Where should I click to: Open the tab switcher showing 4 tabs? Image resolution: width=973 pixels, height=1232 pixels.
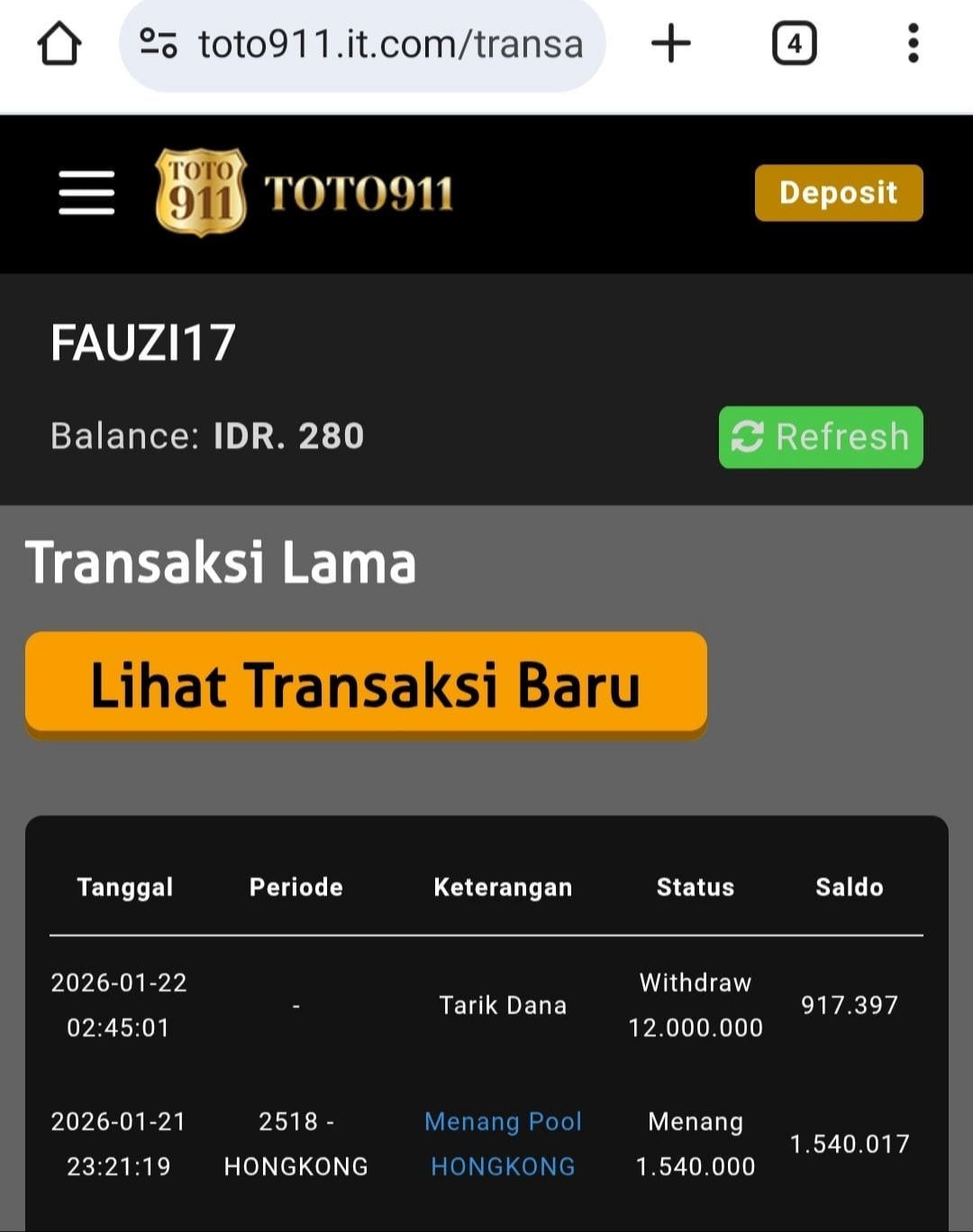[794, 43]
